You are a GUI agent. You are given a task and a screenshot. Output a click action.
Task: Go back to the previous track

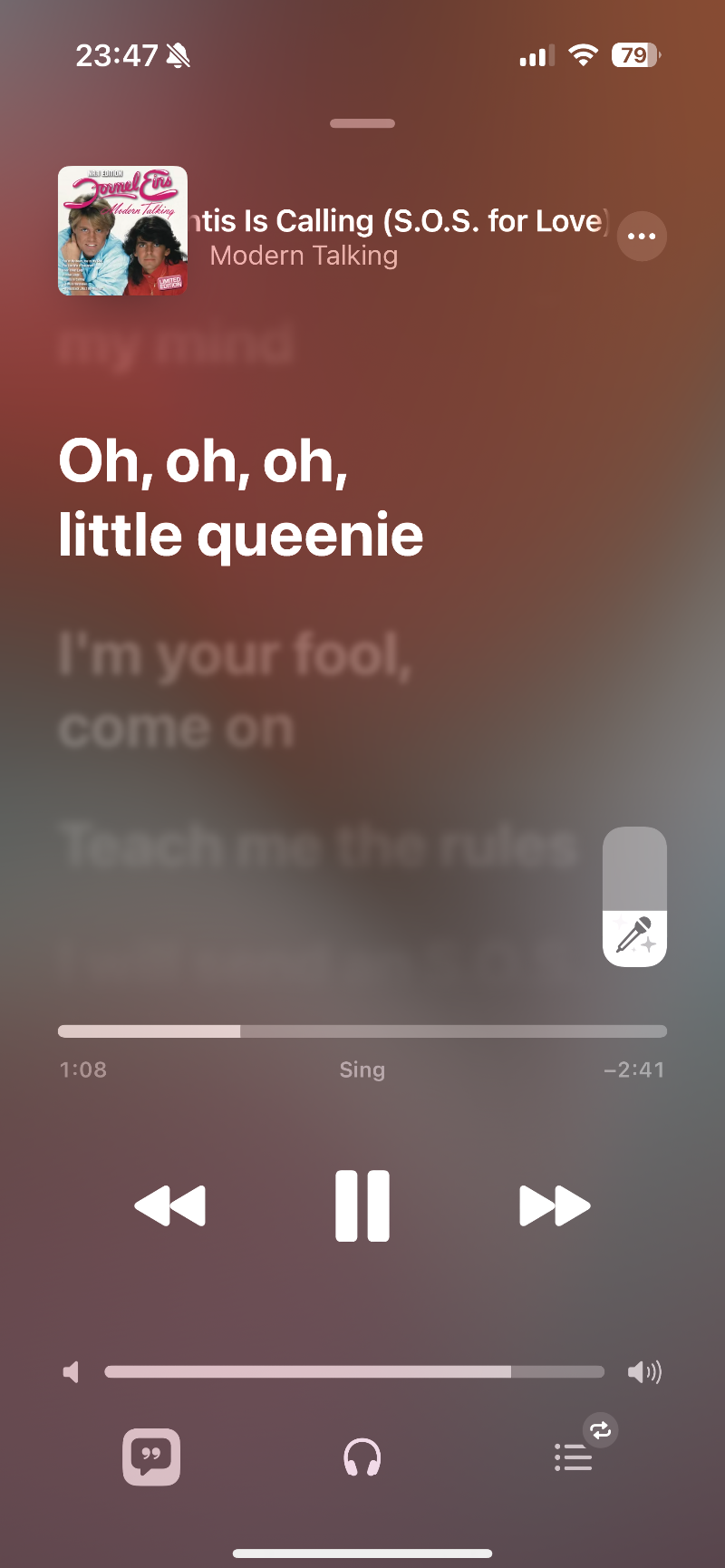pyautogui.click(x=170, y=1205)
